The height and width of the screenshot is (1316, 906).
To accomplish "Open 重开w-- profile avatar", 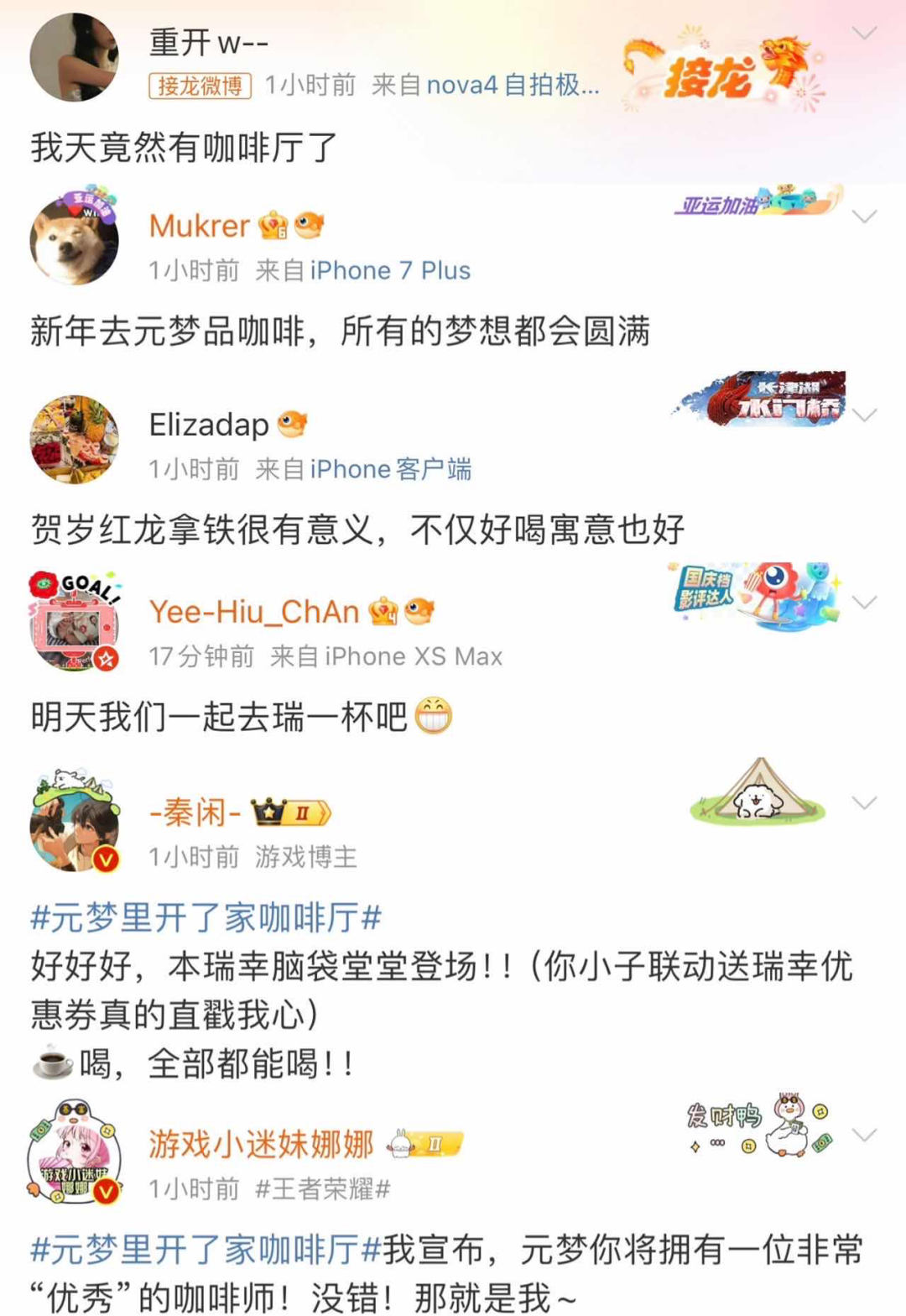I will 74,57.
